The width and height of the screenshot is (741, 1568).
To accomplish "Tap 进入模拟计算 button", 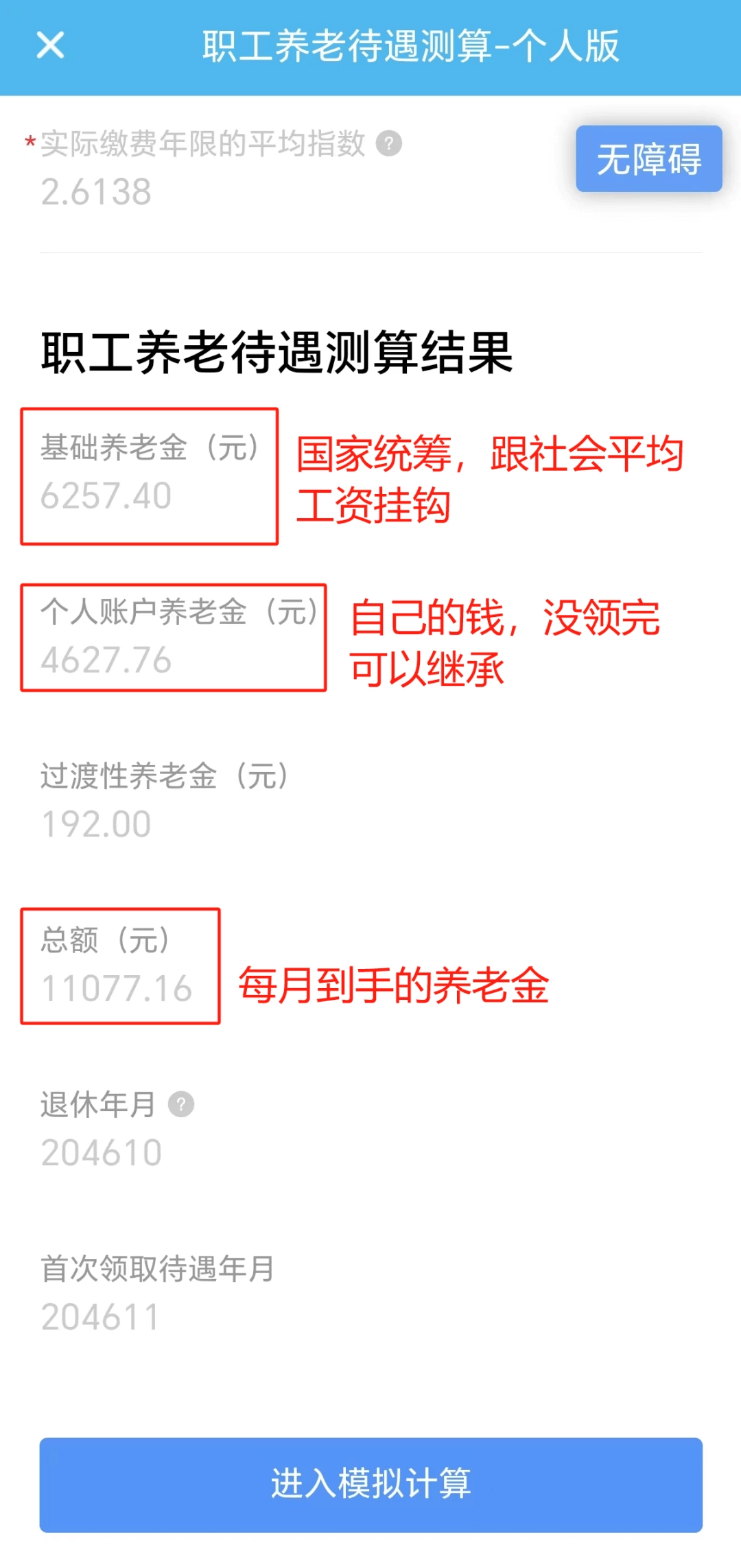I will click(x=370, y=1484).
